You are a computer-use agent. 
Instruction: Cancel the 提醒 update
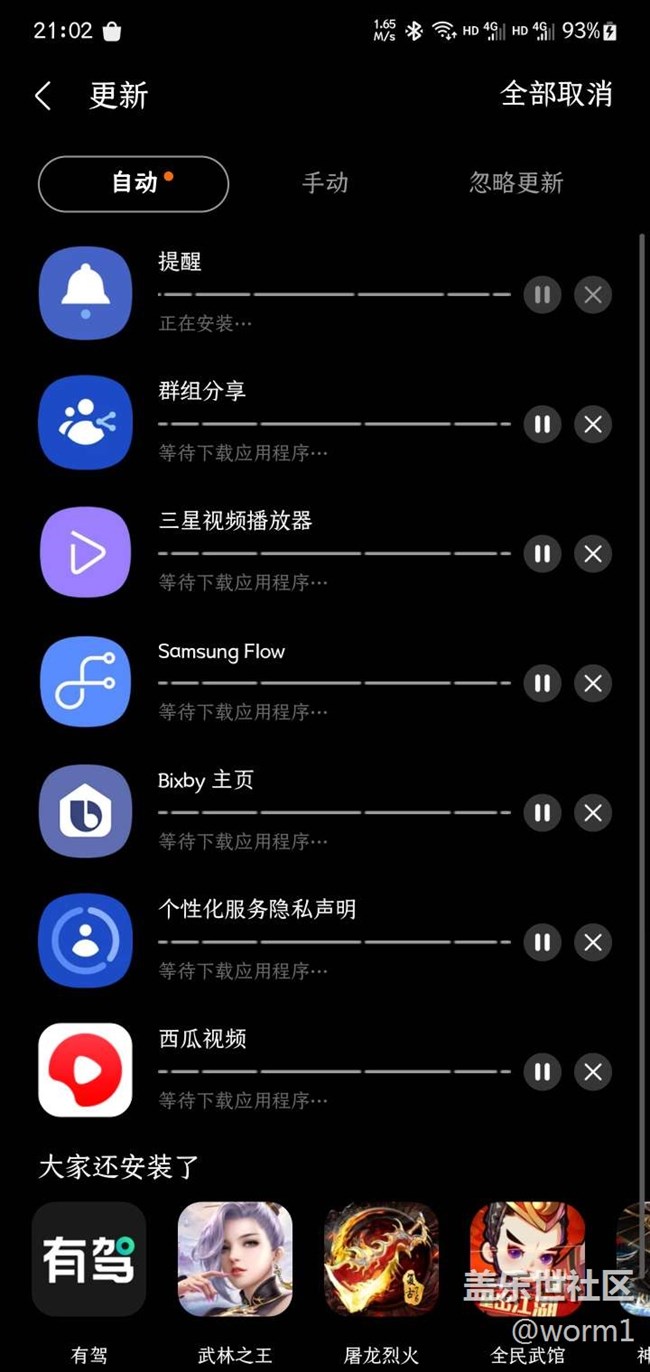[x=593, y=295]
